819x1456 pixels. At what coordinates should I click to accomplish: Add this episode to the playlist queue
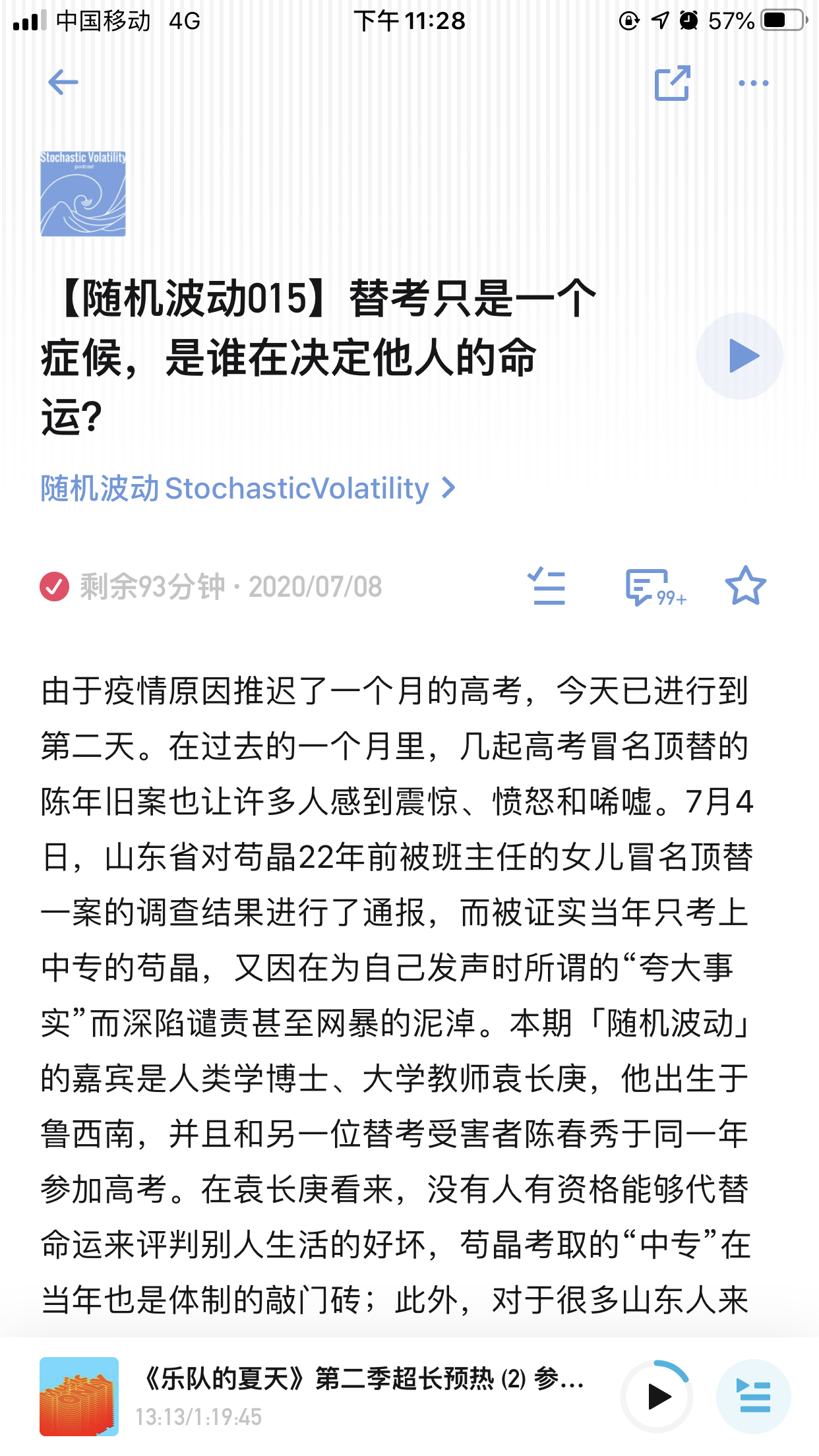(x=547, y=586)
